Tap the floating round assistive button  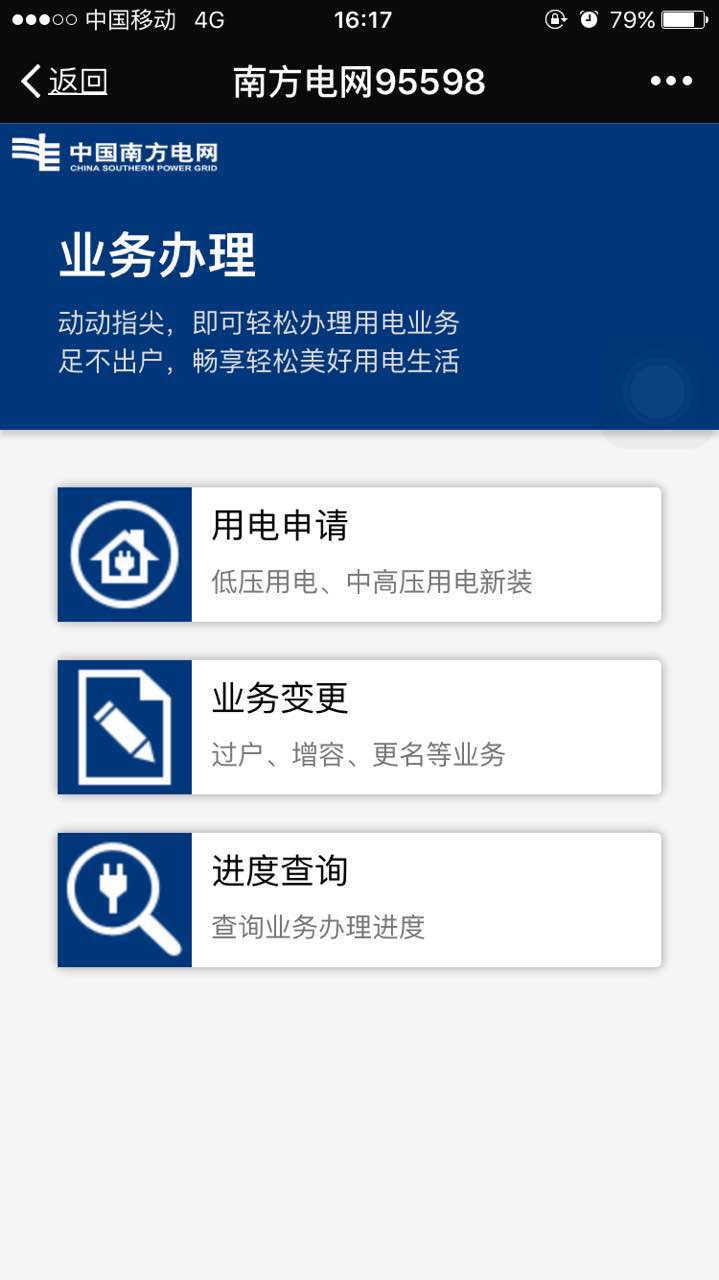coord(657,391)
